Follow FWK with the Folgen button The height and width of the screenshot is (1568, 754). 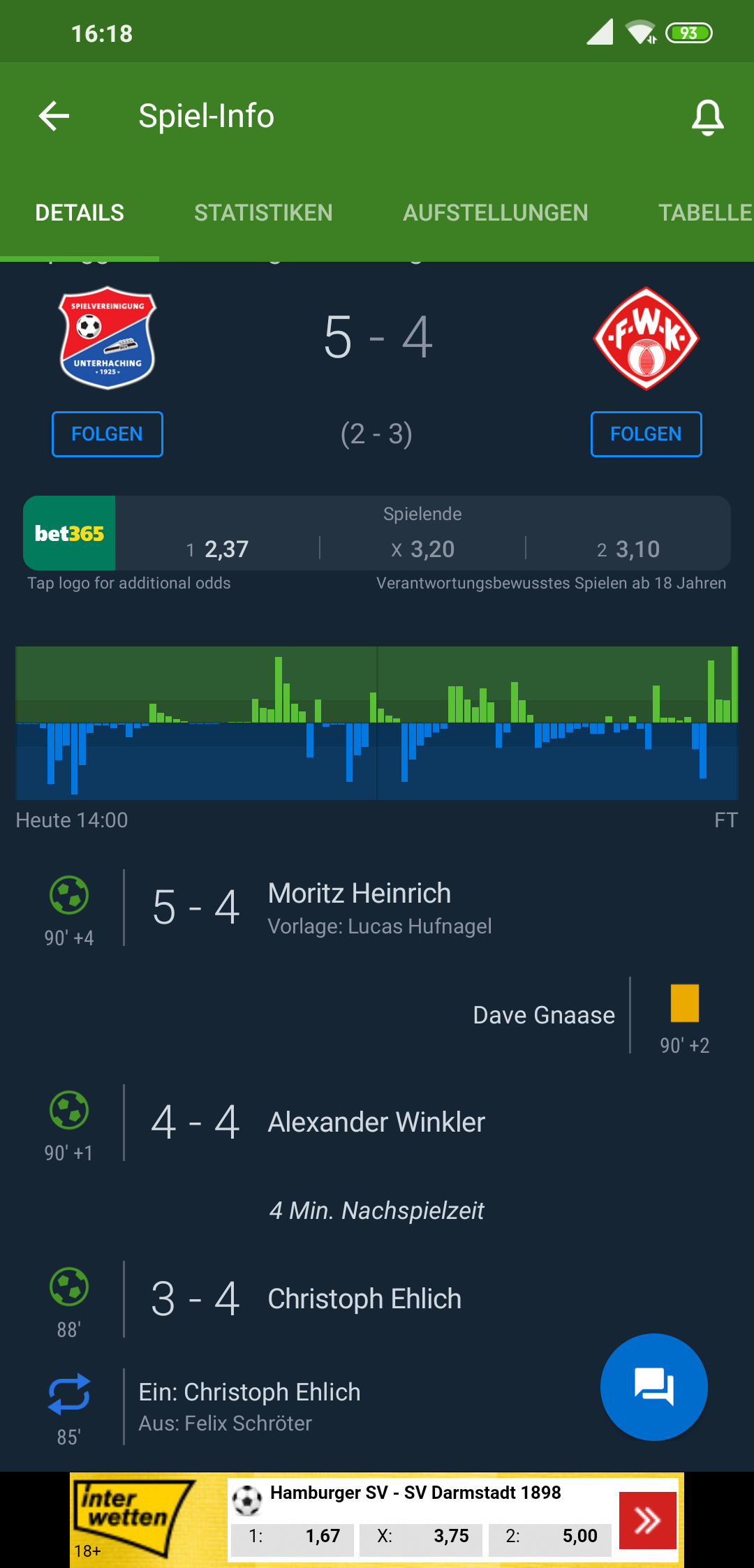point(646,434)
